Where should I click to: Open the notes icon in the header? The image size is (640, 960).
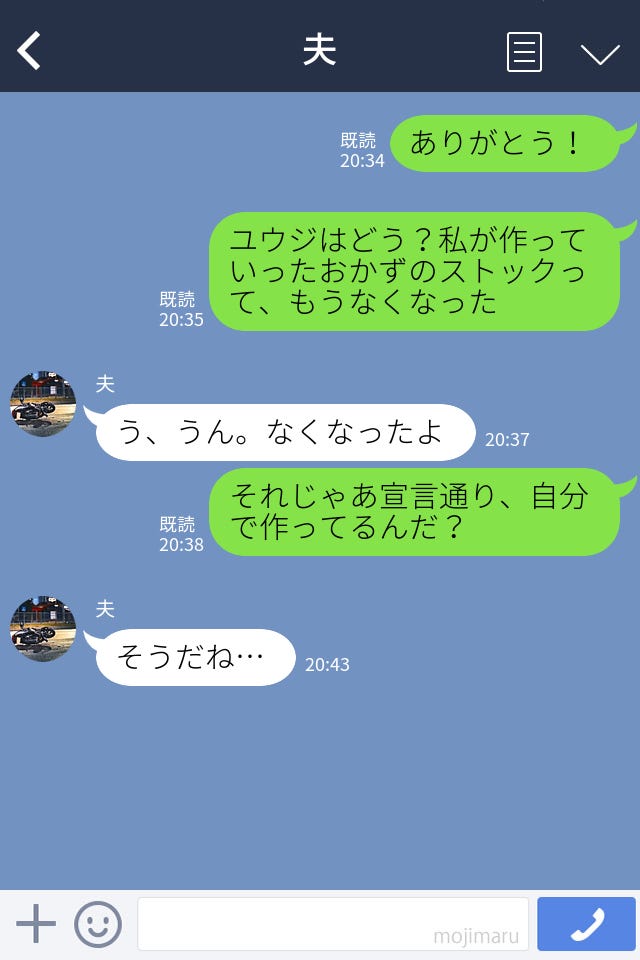click(524, 52)
